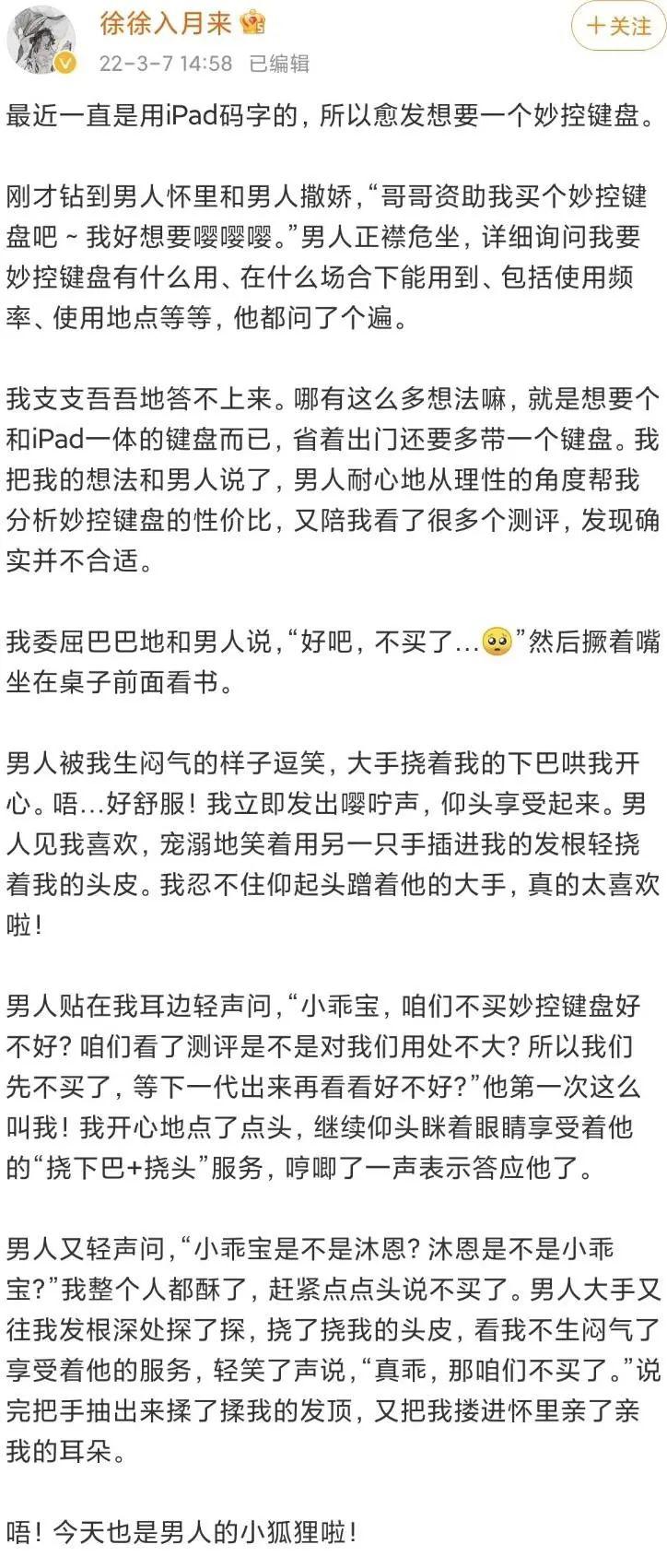Image resolution: width=667 pixels, height=1568 pixels.
Task: Open the profile picture of 徐徐入月来
Action: [41, 37]
